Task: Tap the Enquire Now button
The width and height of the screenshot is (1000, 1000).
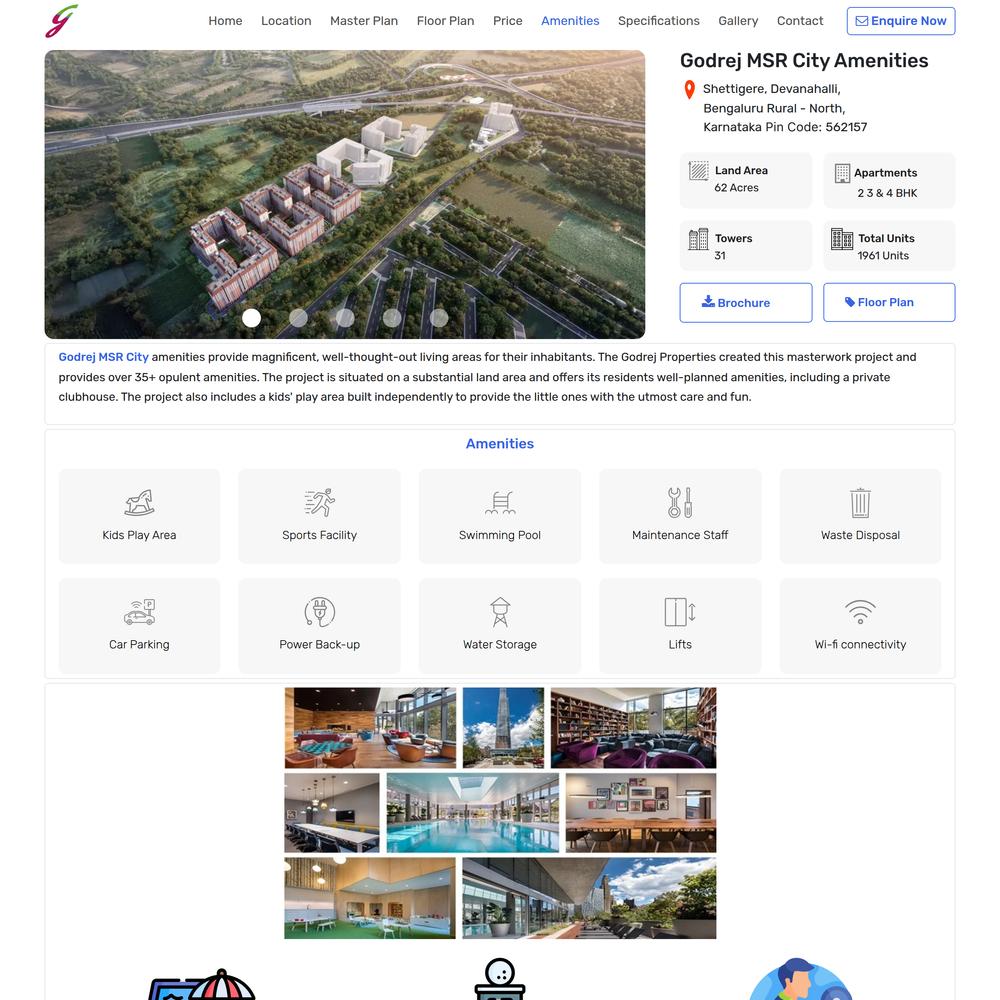Action: pos(900,21)
